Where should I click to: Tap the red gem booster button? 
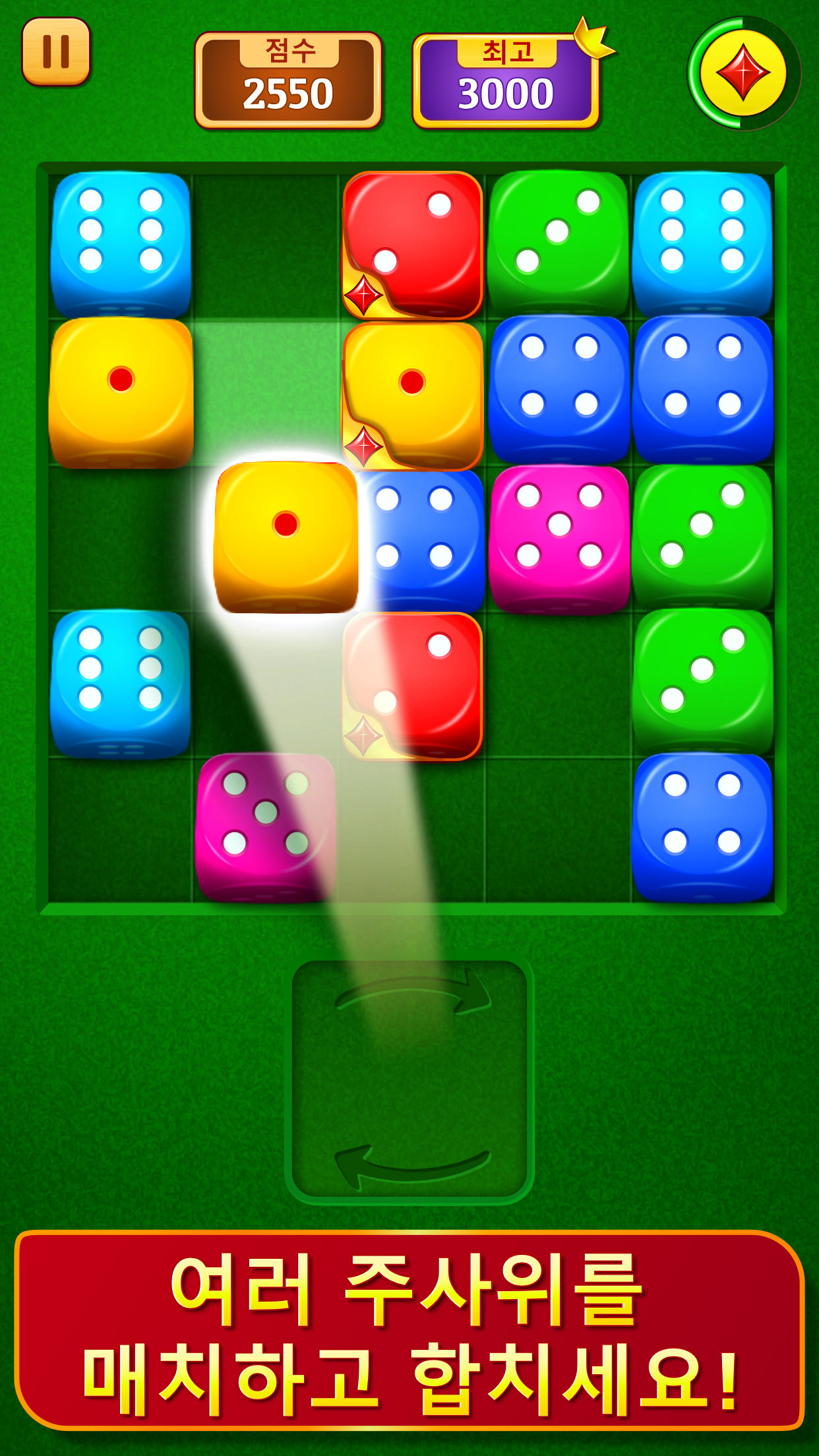(743, 73)
